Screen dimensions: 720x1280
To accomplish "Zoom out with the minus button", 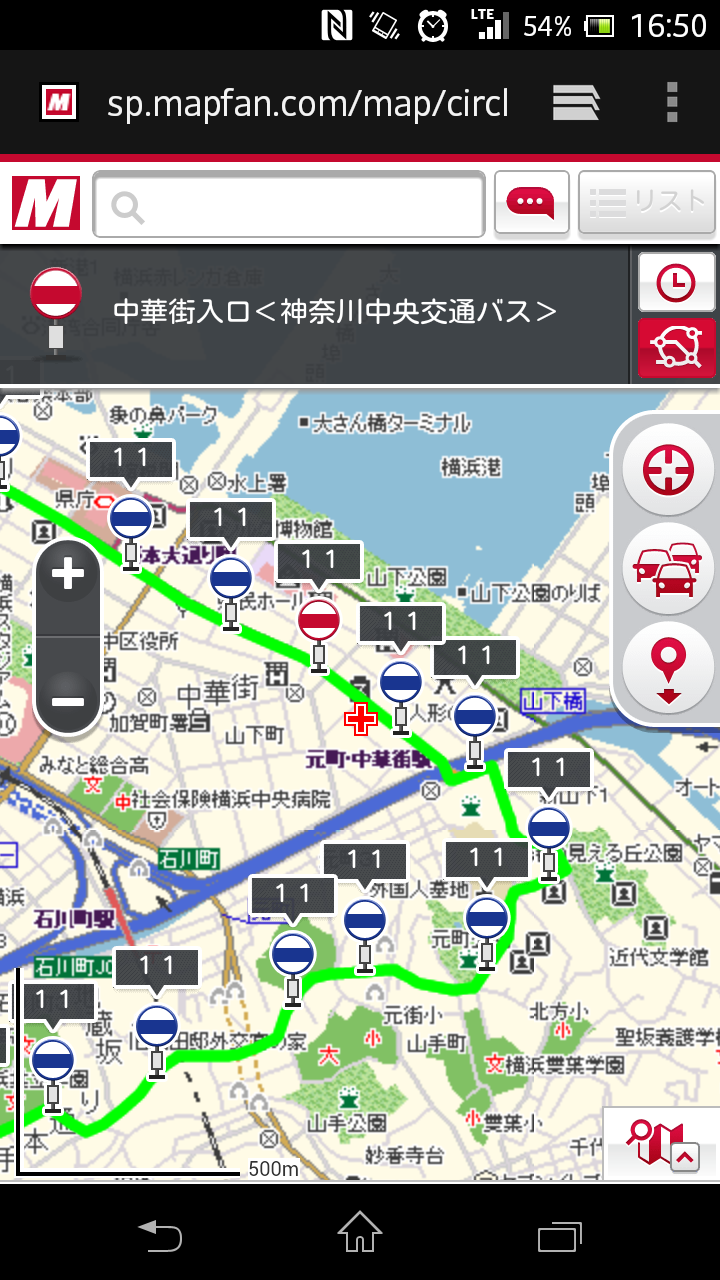I will coord(68,700).
